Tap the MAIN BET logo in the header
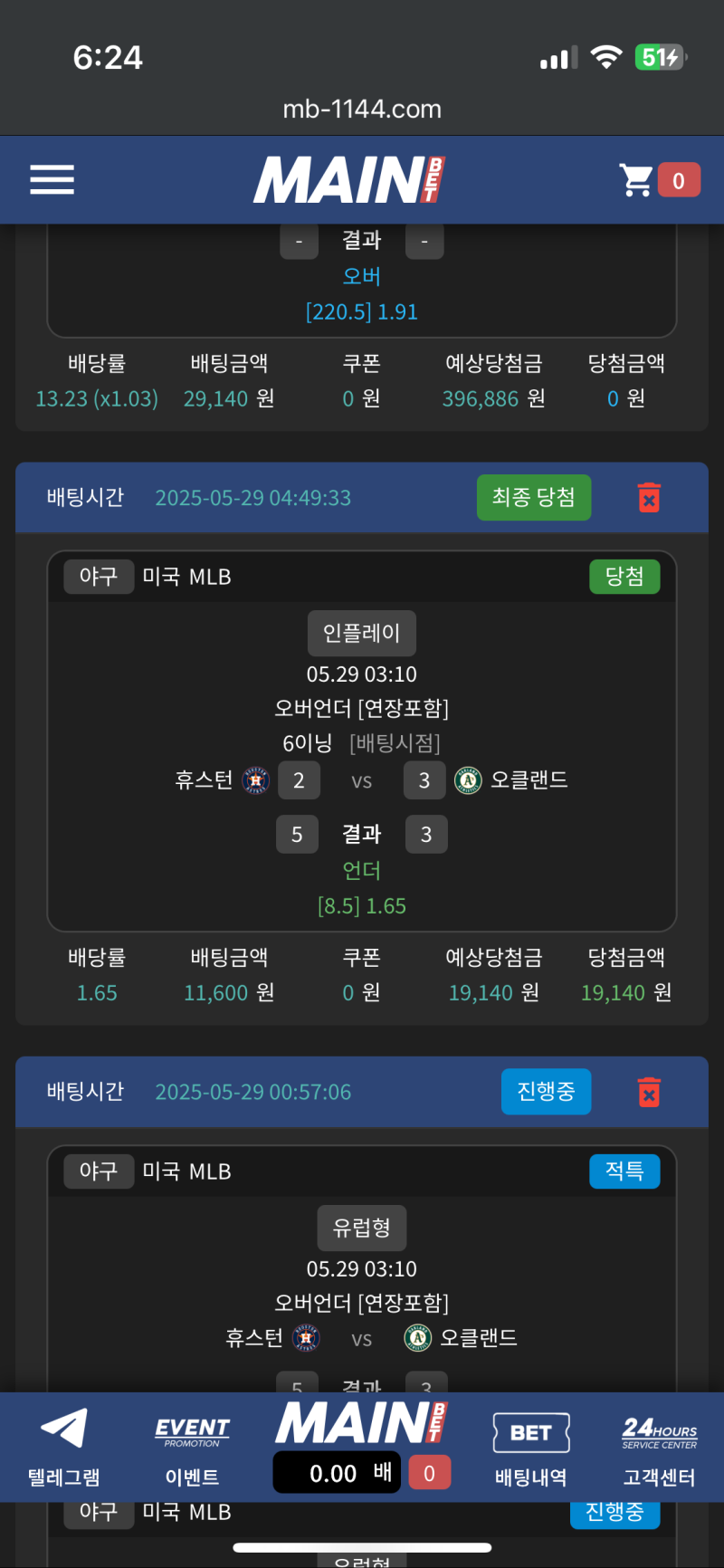Image resolution: width=724 pixels, height=1568 pixels. [349, 179]
